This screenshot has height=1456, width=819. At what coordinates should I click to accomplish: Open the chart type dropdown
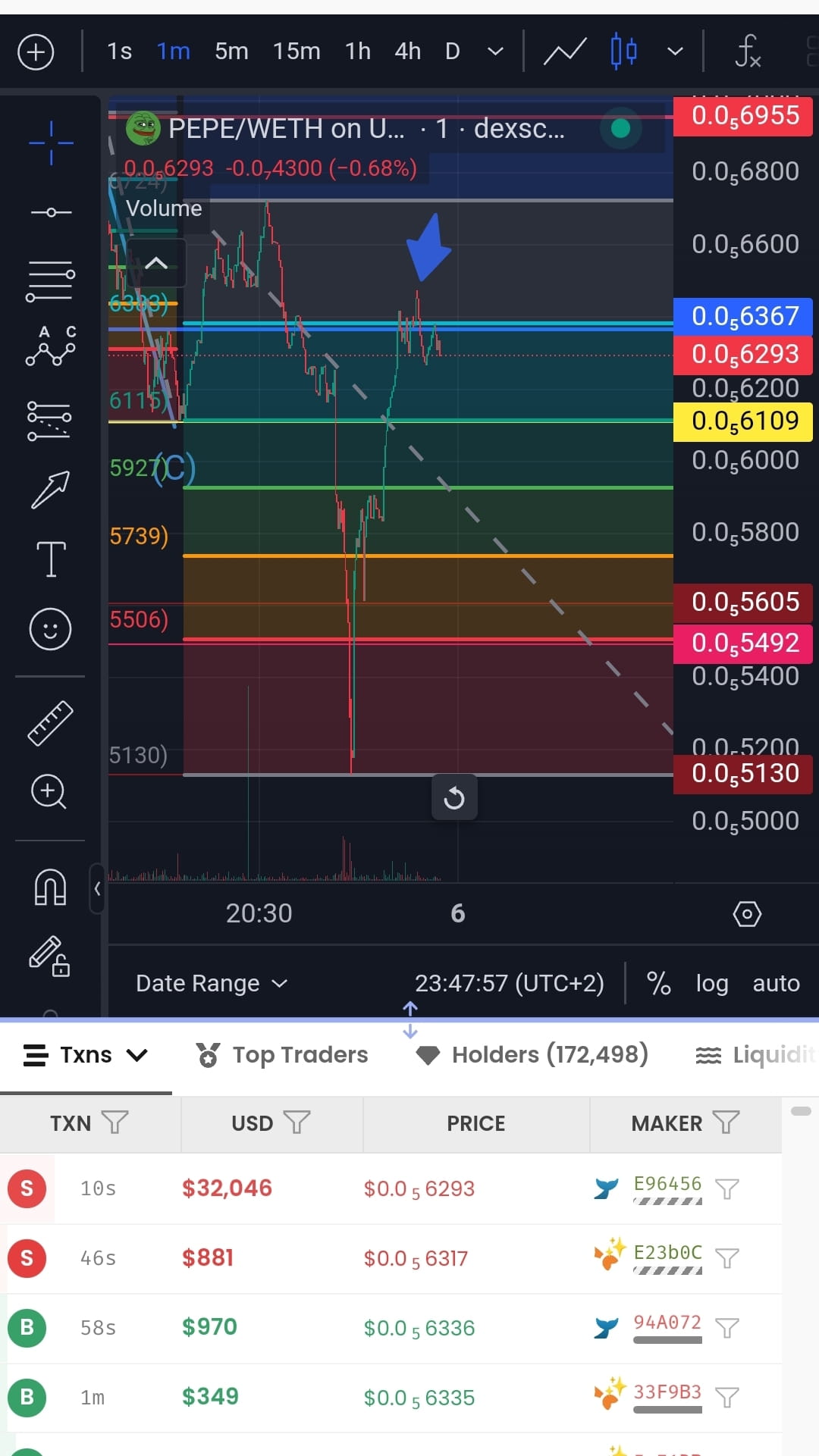(675, 52)
